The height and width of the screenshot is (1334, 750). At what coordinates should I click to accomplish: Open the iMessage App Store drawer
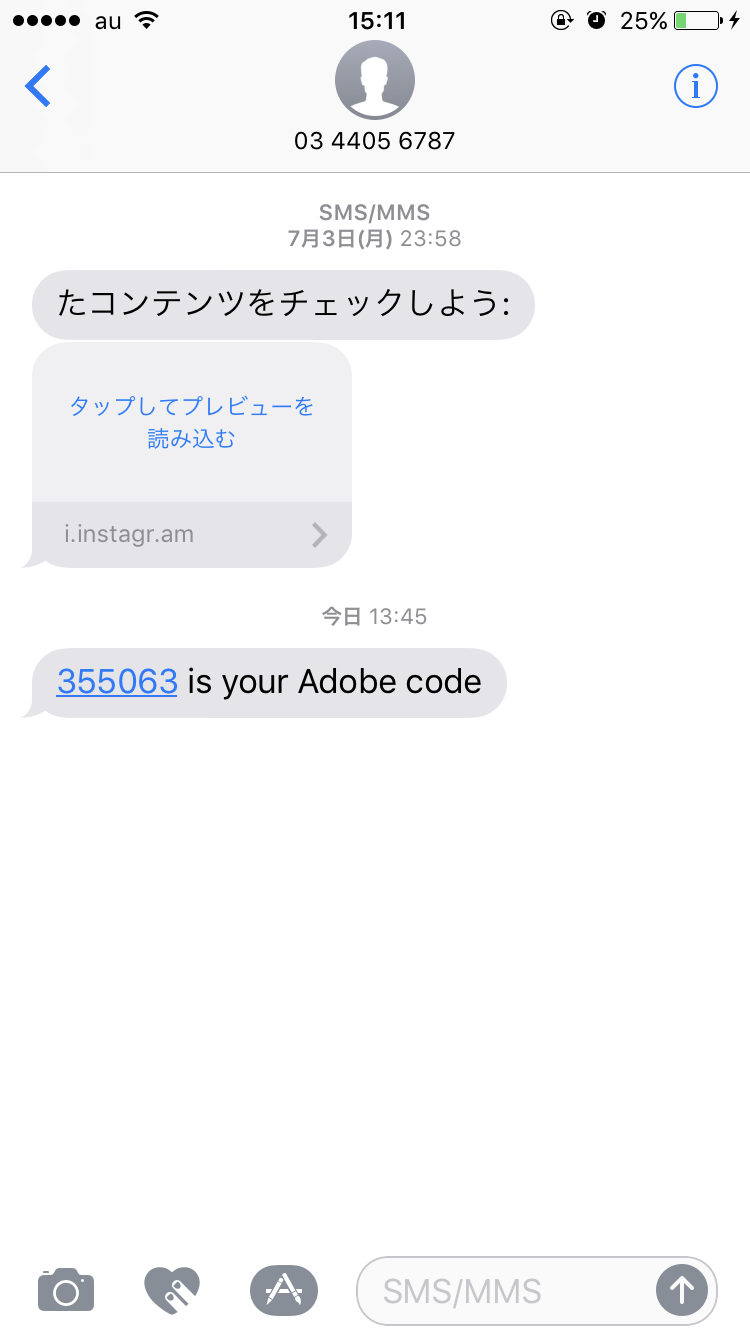coord(284,1290)
